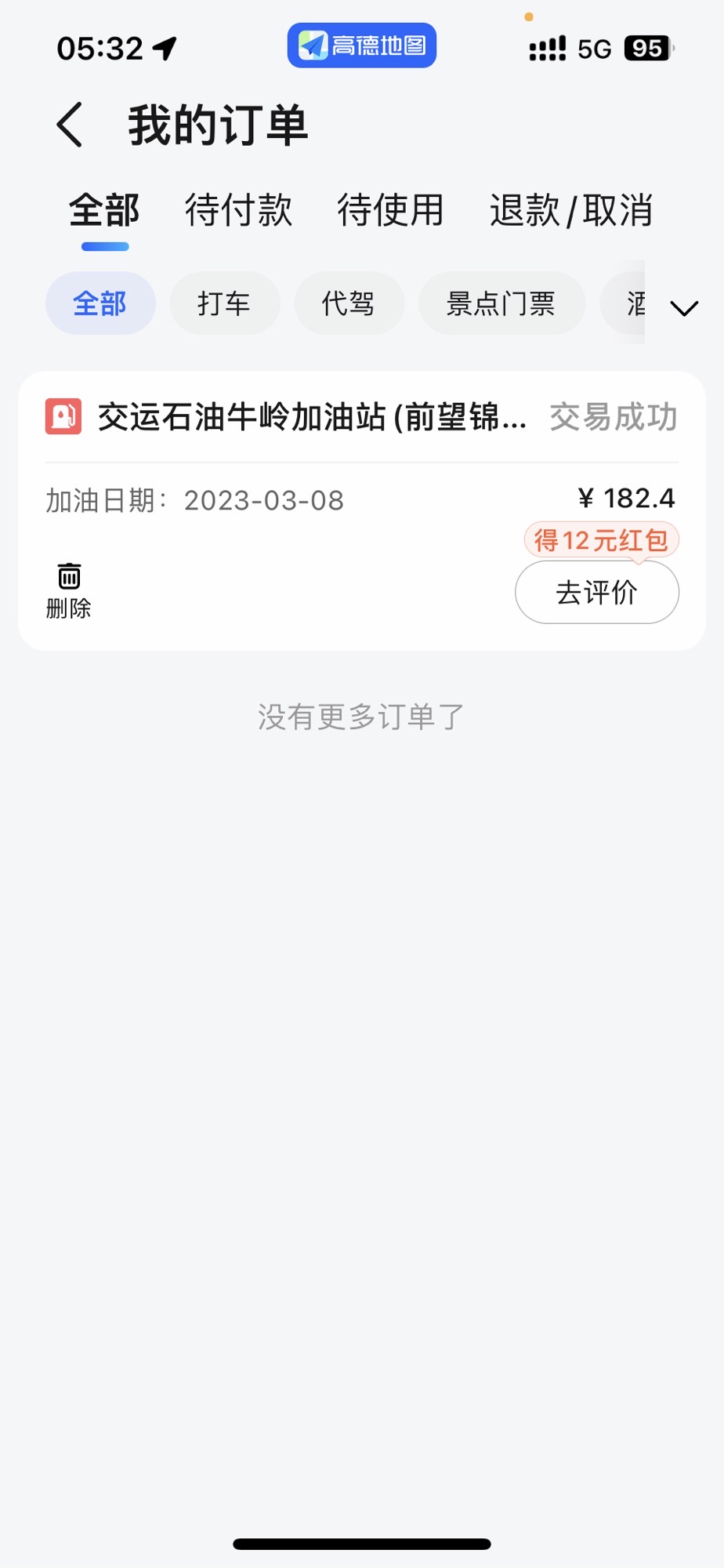Switch to the 待付款 tab

pyautogui.click(x=238, y=211)
